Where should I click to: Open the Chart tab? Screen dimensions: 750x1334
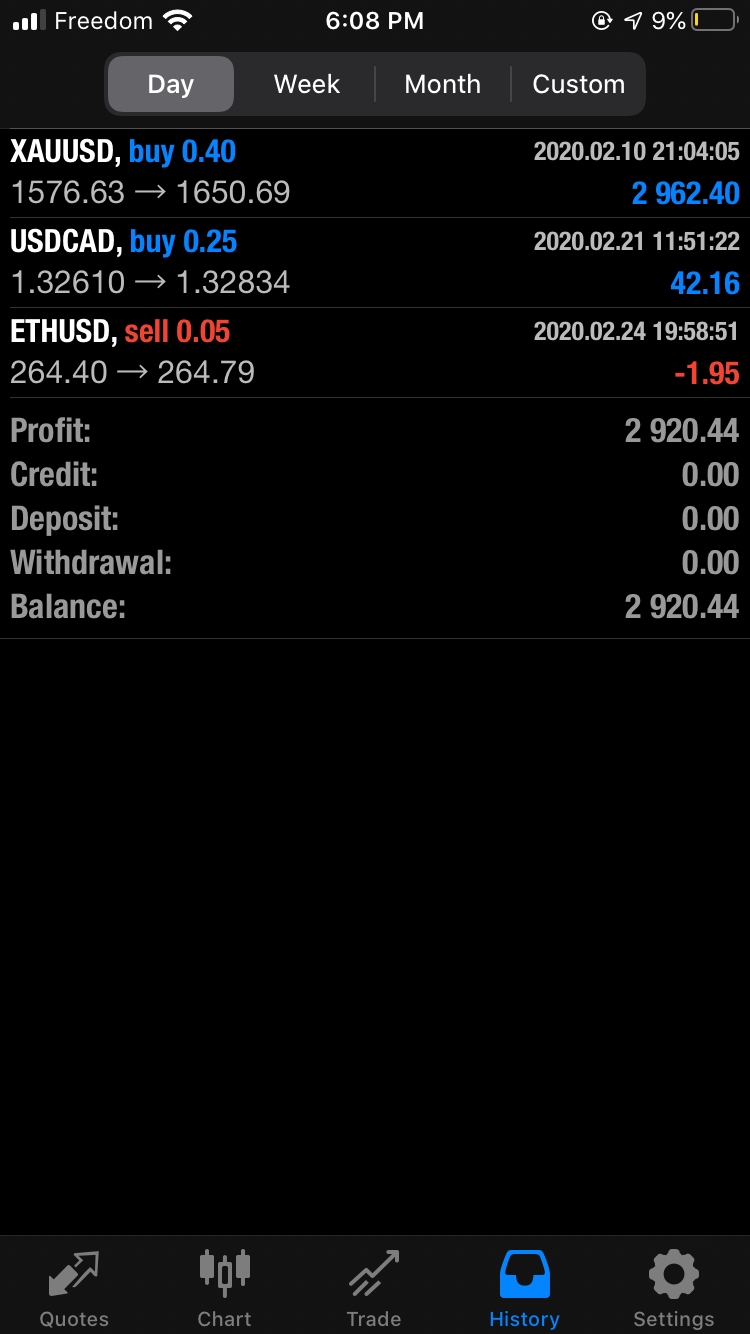224,1288
